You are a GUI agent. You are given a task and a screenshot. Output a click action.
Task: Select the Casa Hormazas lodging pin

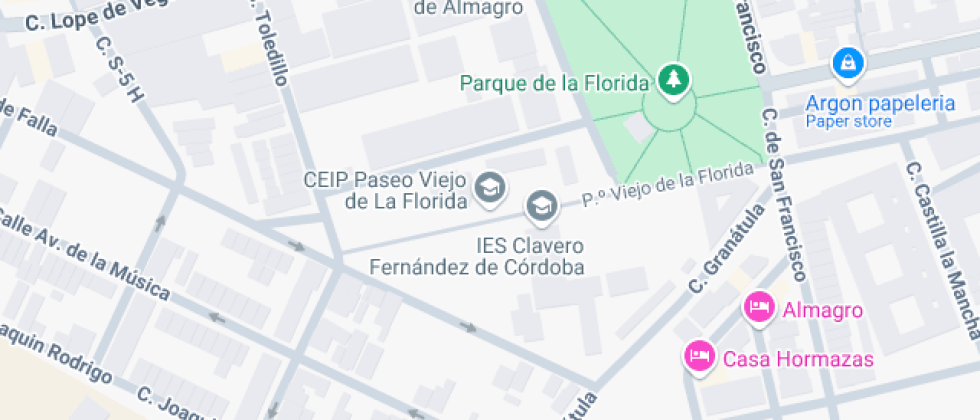[698, 356]
